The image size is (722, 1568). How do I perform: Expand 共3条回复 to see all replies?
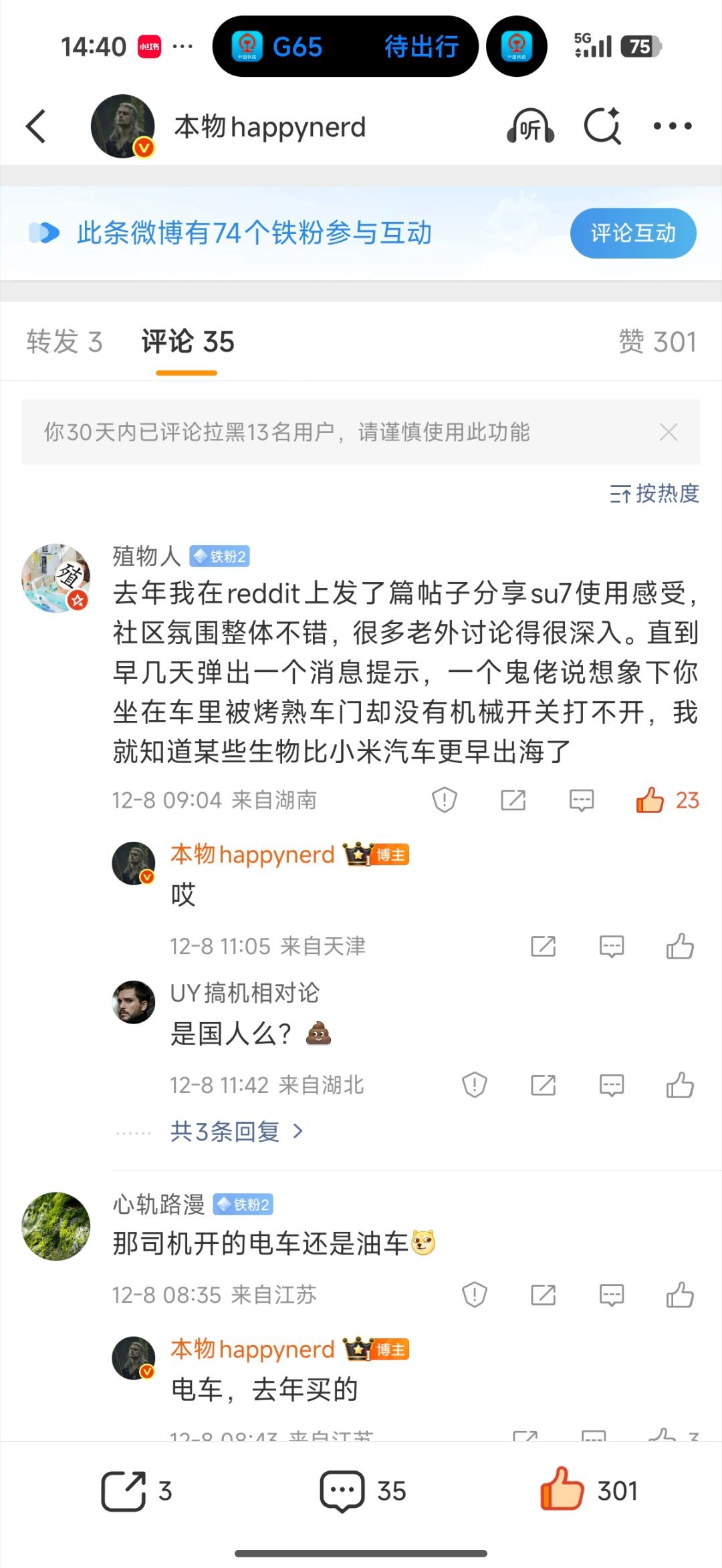[x=235, y=1131]
